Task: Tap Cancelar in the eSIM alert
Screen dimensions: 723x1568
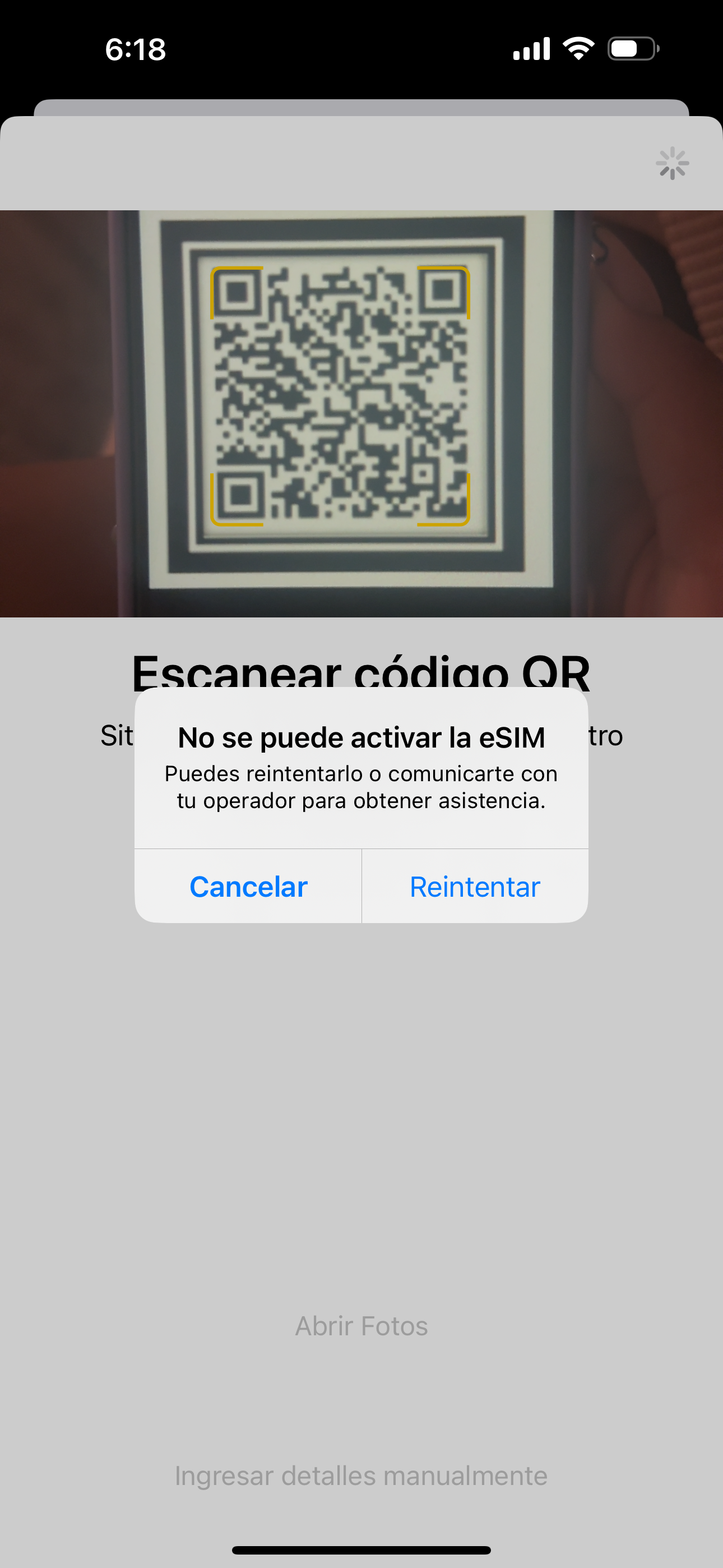Action: click(x=248, y=886)
